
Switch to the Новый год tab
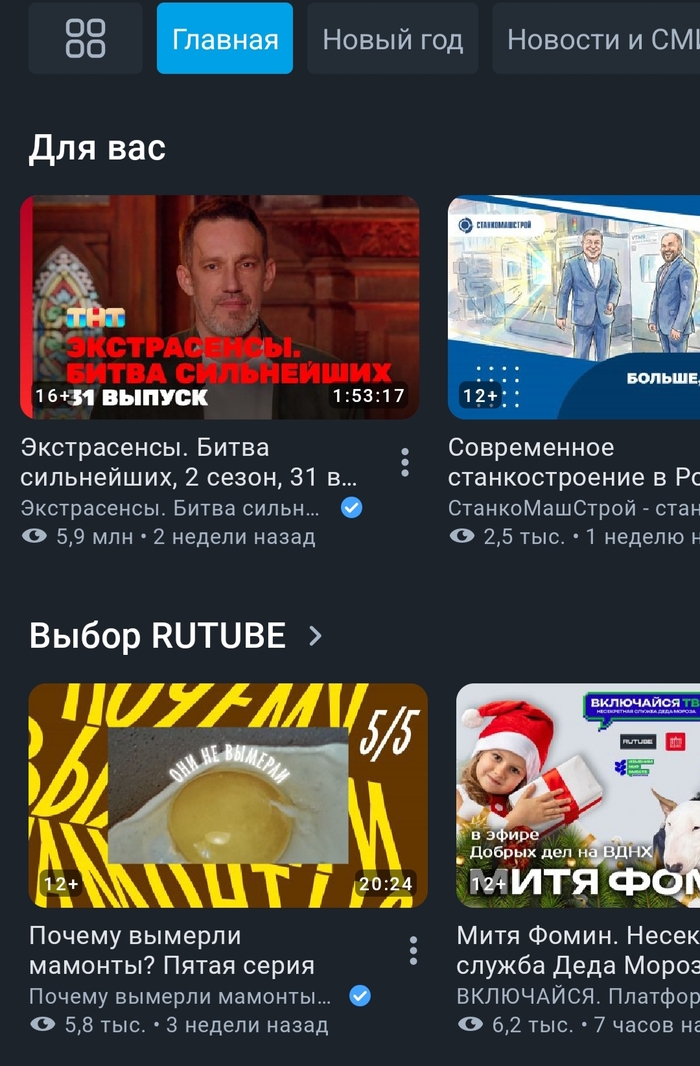tap(392, 39)
